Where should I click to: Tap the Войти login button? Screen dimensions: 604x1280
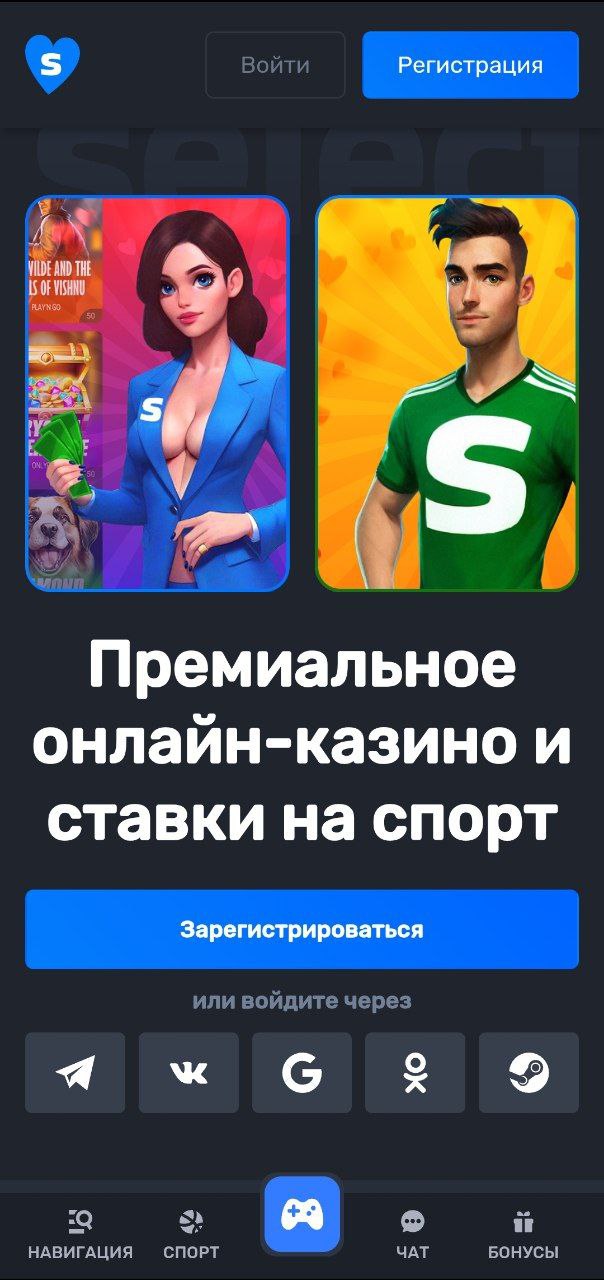click(x=275, y=65)
